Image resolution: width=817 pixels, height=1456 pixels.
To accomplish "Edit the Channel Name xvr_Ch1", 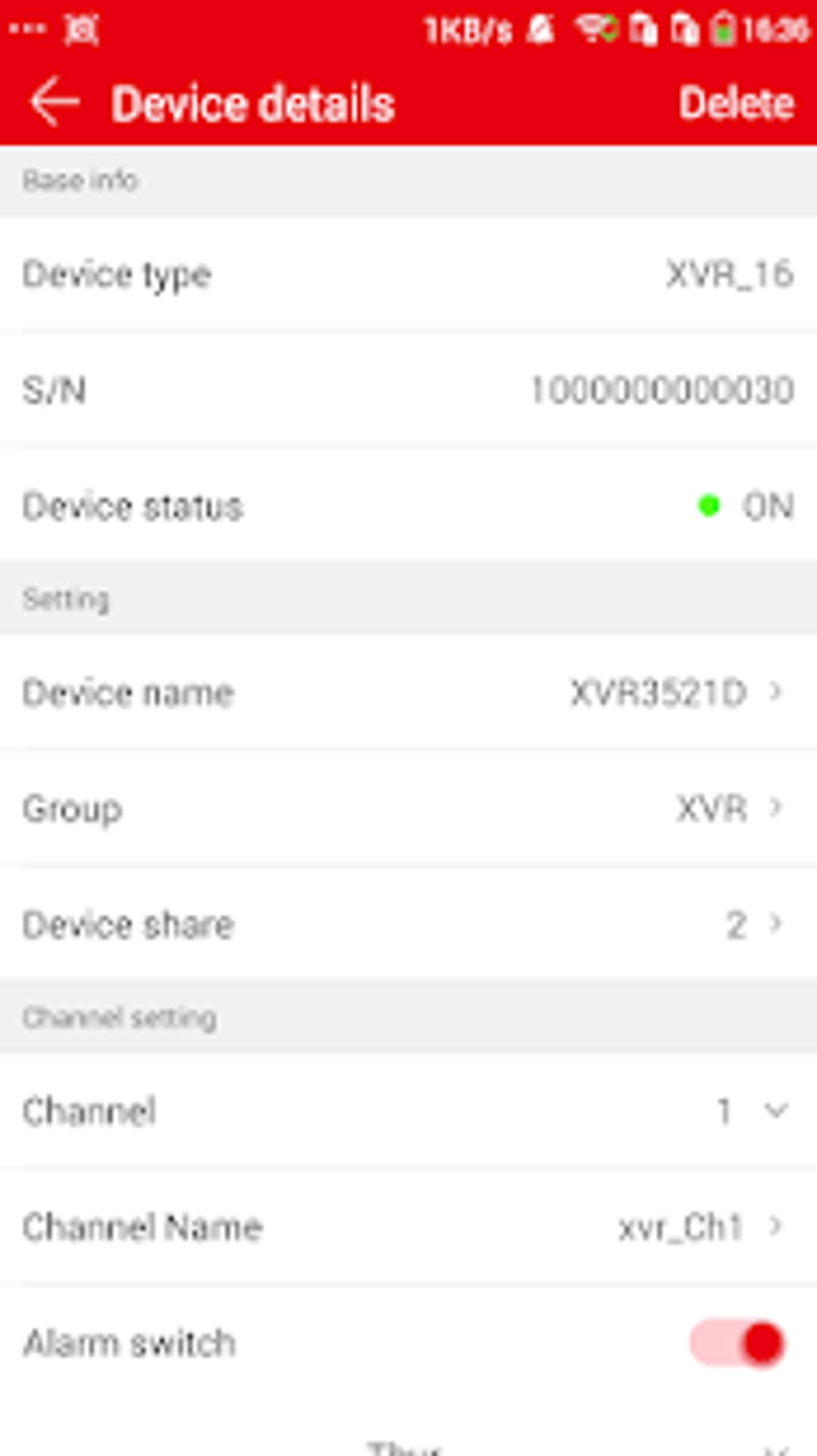I will click(408, 1227).
